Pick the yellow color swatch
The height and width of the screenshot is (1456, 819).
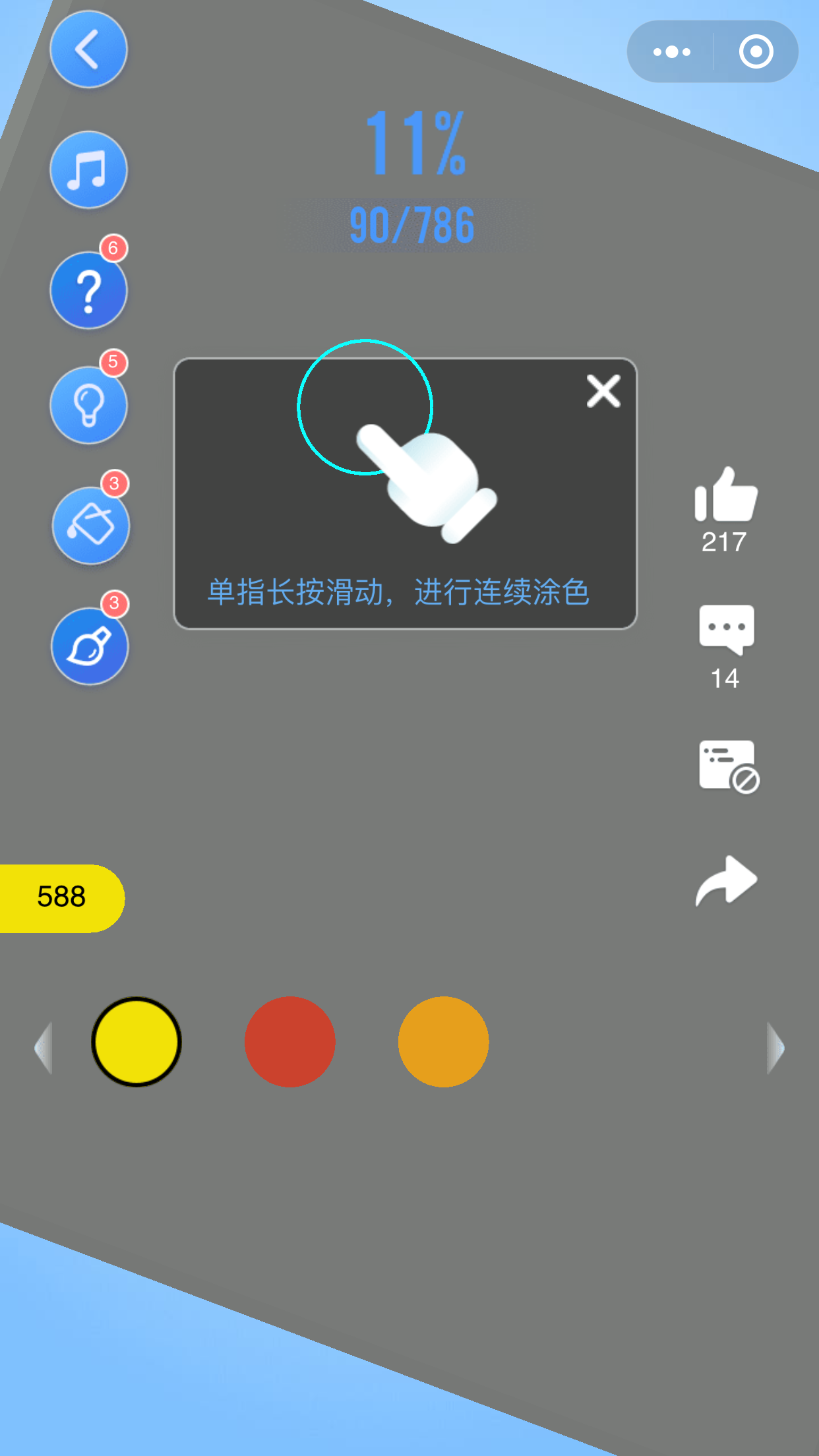pyautogui.click(x=136, y=1042)
